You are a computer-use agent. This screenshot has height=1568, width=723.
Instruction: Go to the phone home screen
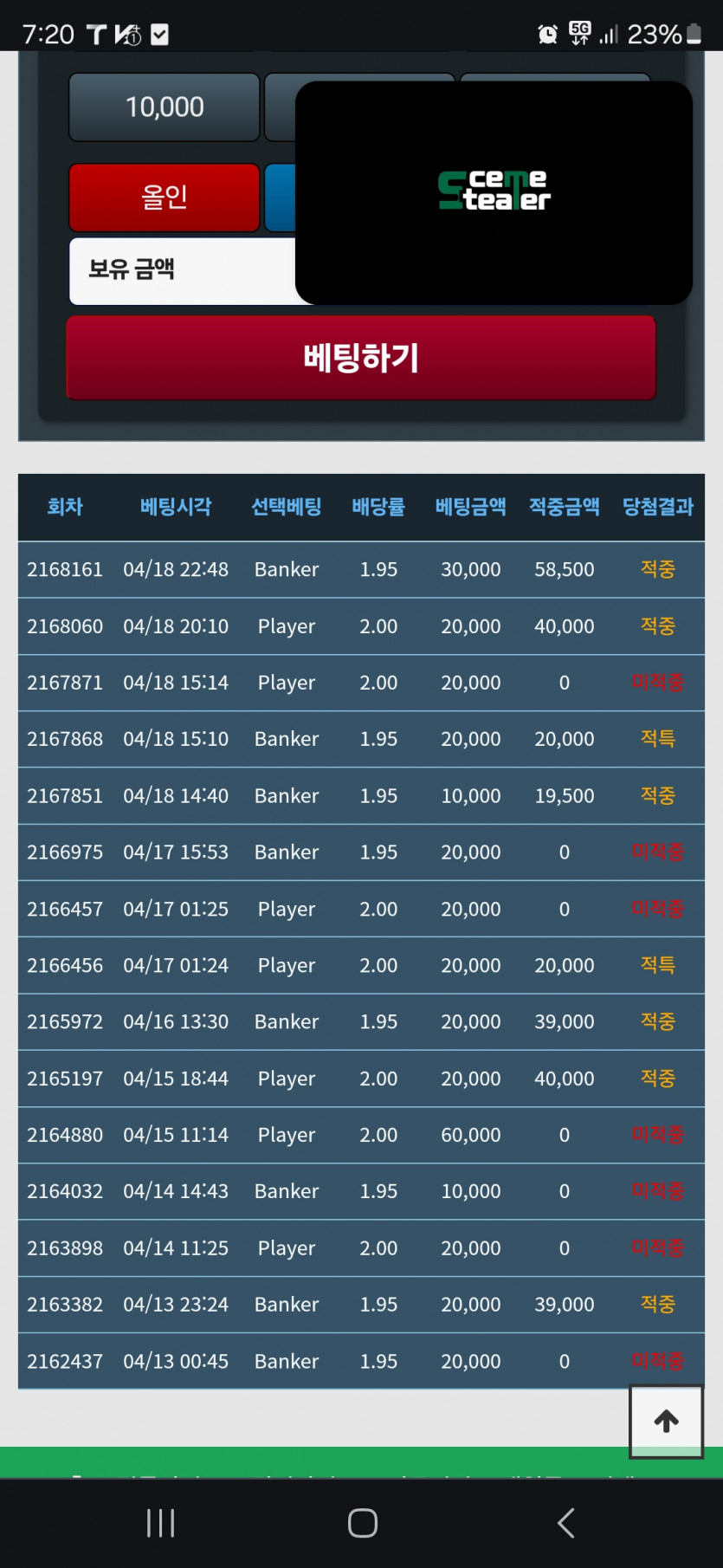pos(362,1523)
